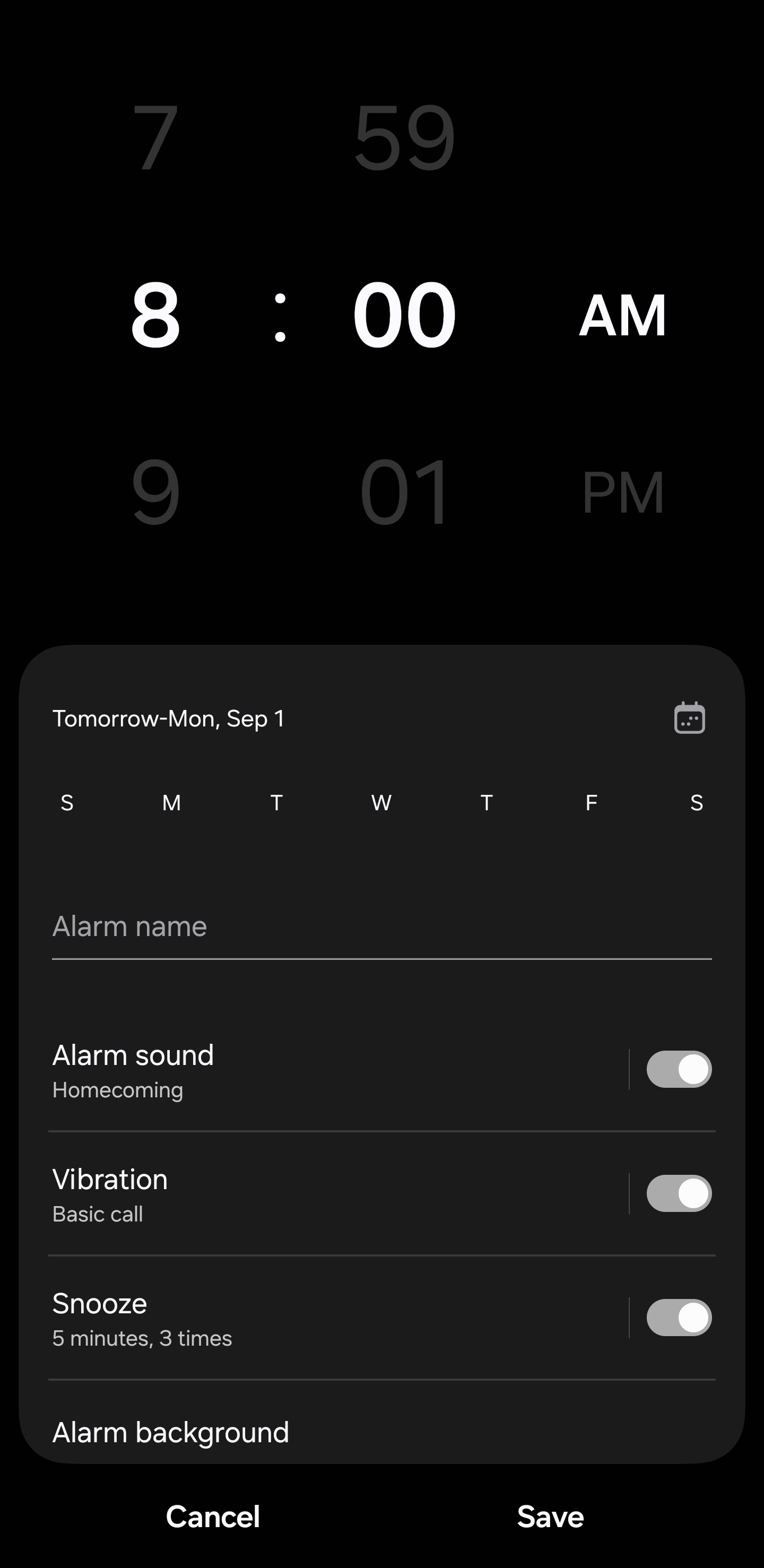
Task: Open the calendar date picker icon
Action: (x=689, y=718)
